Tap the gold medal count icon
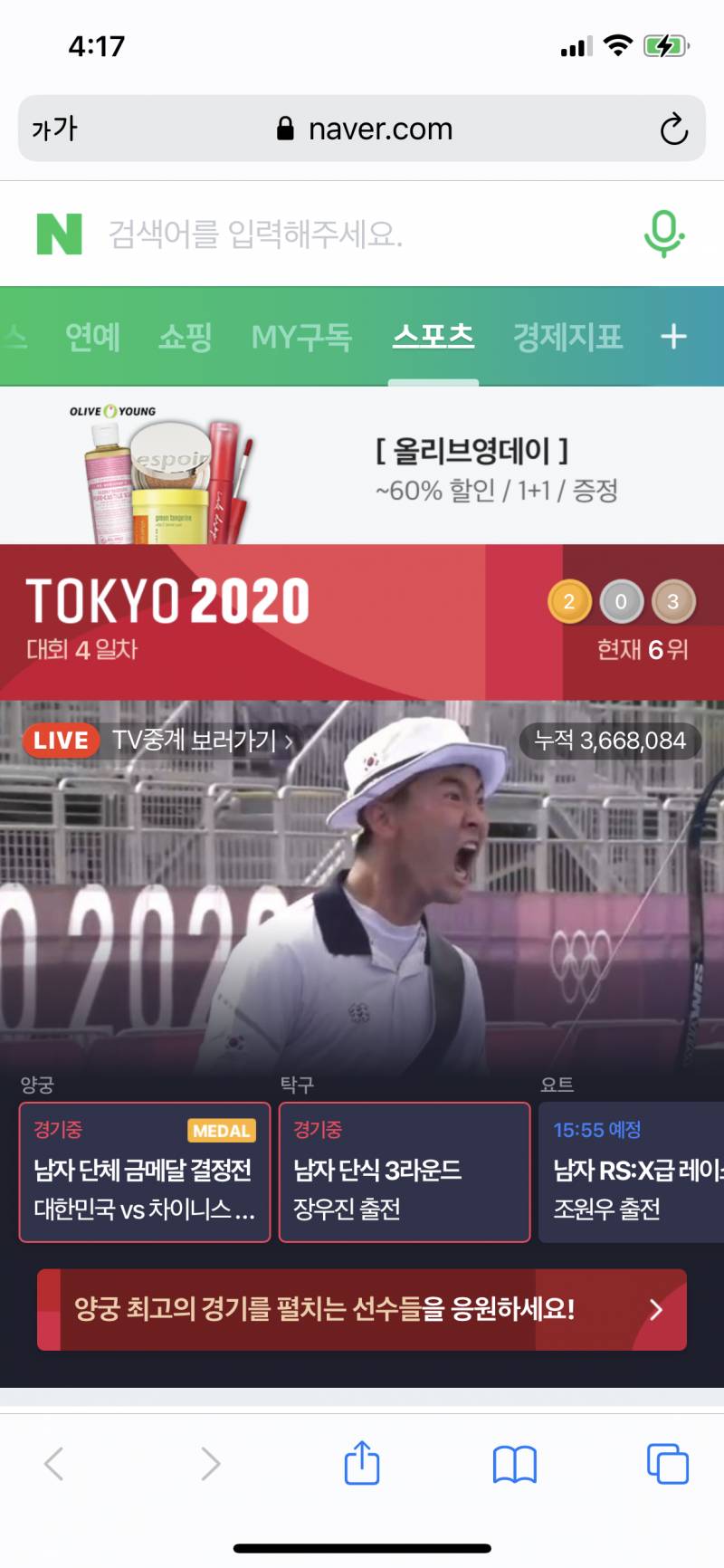 click(570, 602)
